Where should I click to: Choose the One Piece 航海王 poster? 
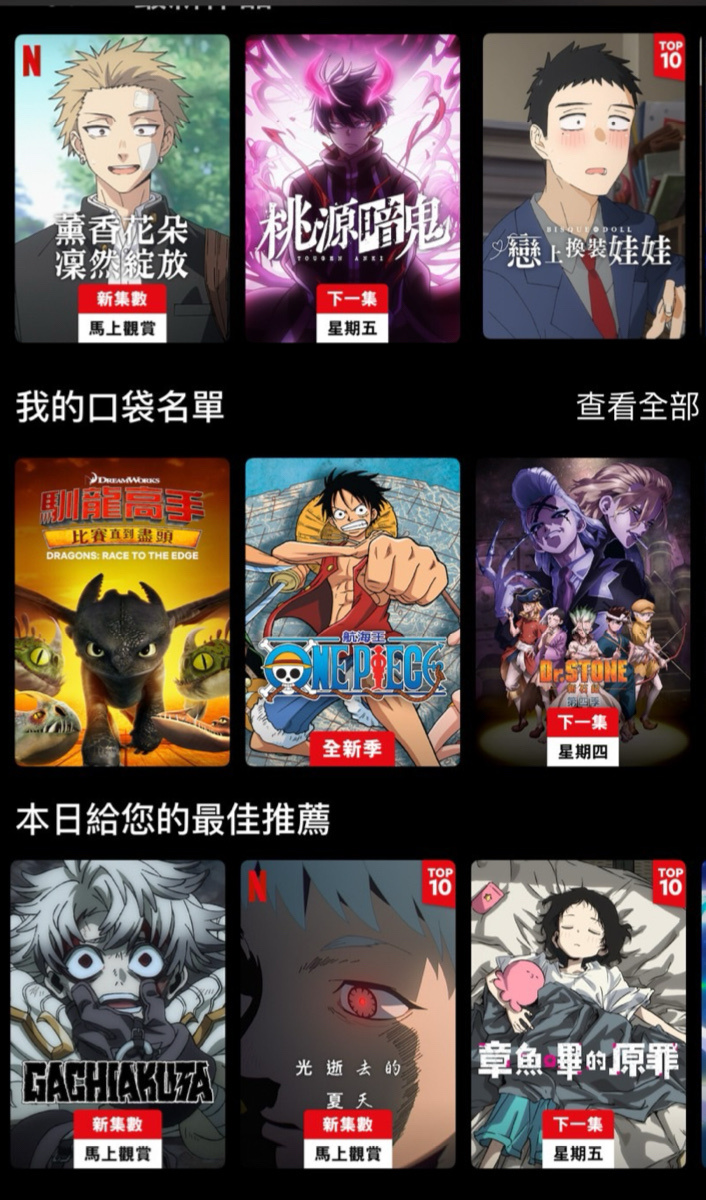pyautogui.click(x=352, y=612)
